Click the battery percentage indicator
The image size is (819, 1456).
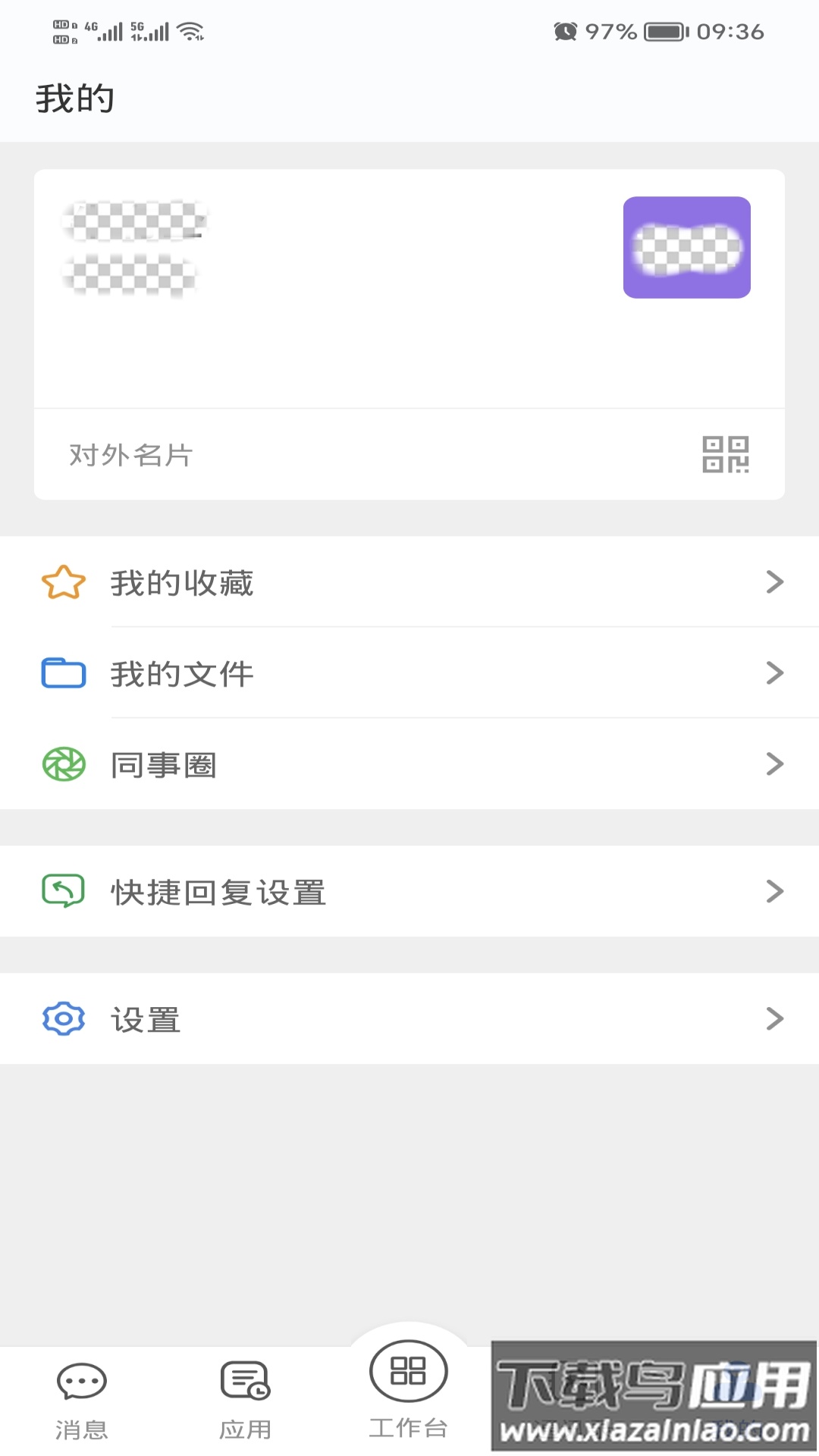point(610,31)
